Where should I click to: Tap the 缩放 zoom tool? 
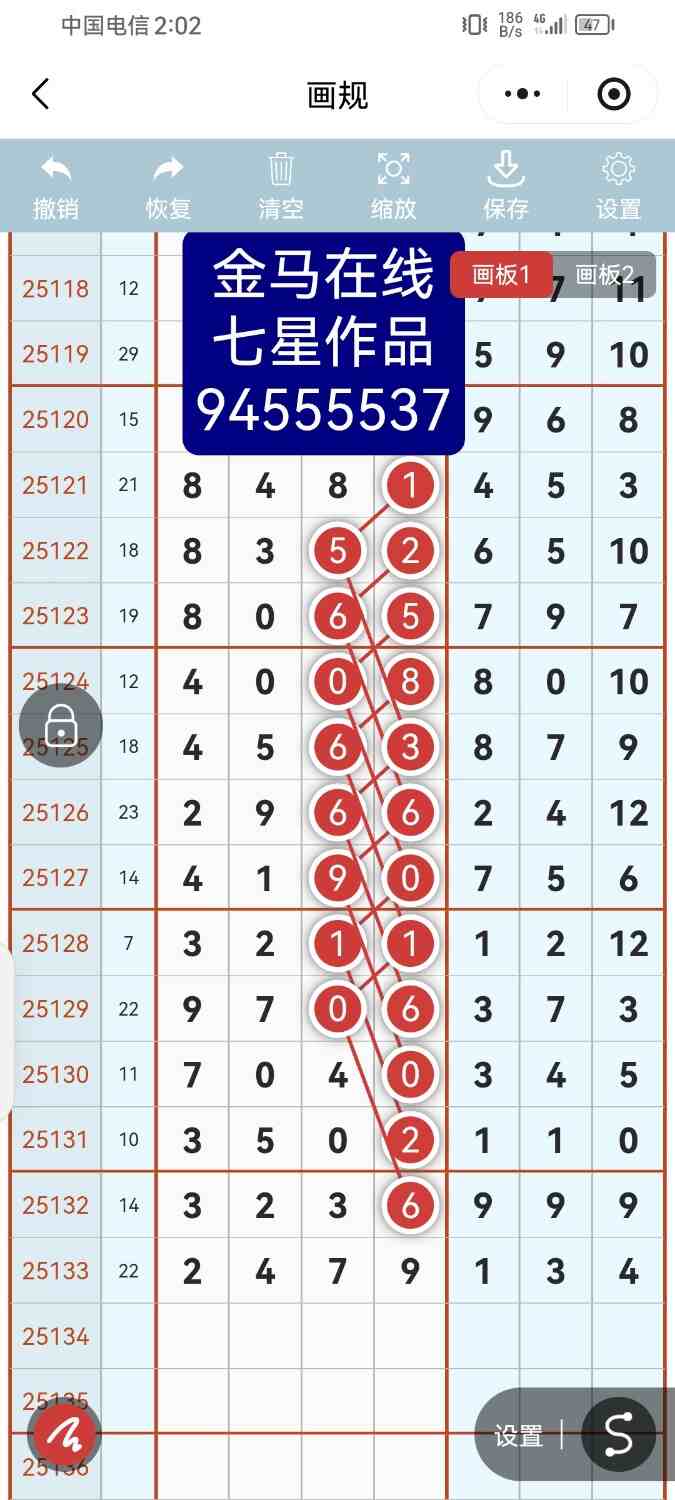[393, 186]
